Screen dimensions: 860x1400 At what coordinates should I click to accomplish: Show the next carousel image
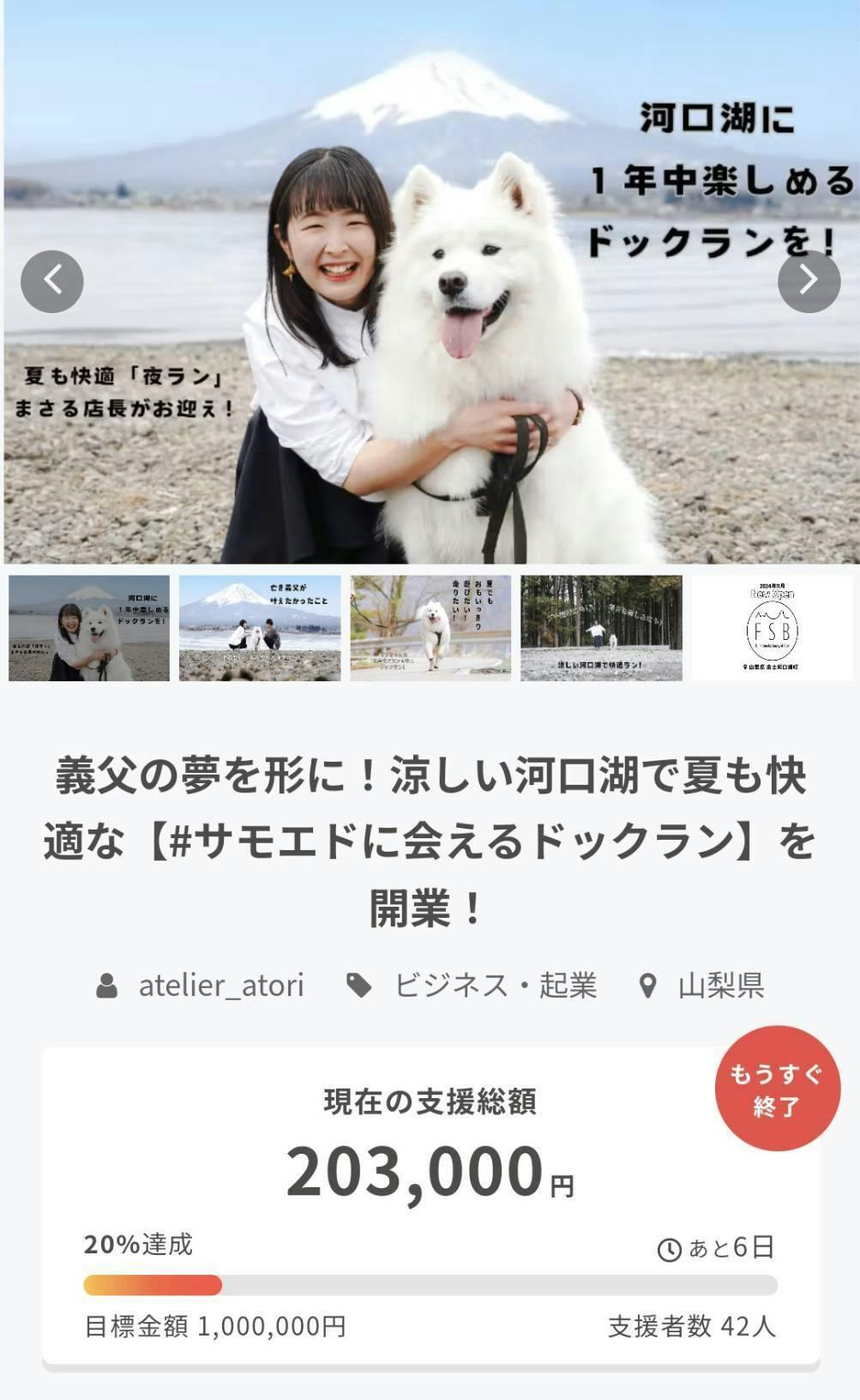(x=809, y=281)
